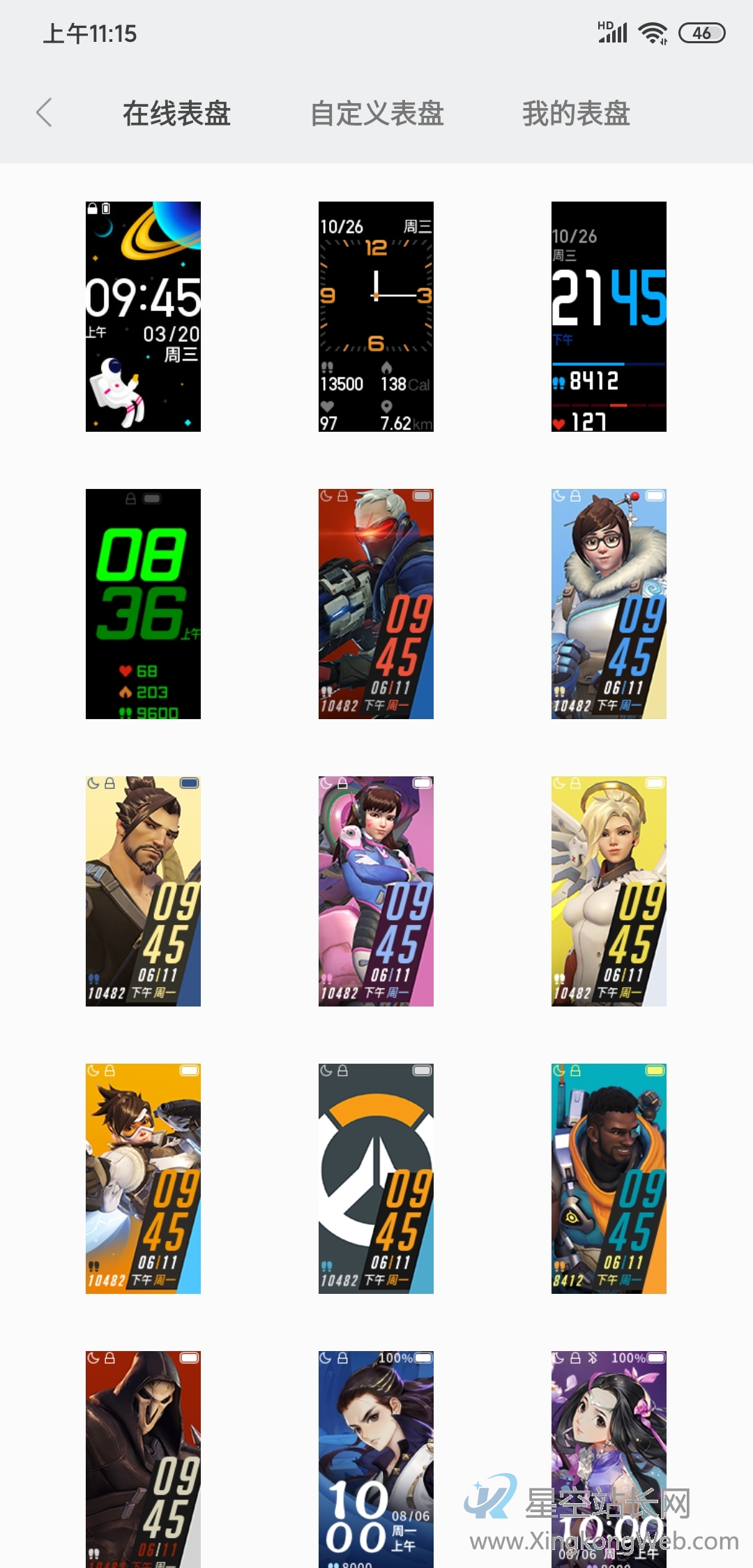Open the 我的表盘 tab

coord(576,114)
